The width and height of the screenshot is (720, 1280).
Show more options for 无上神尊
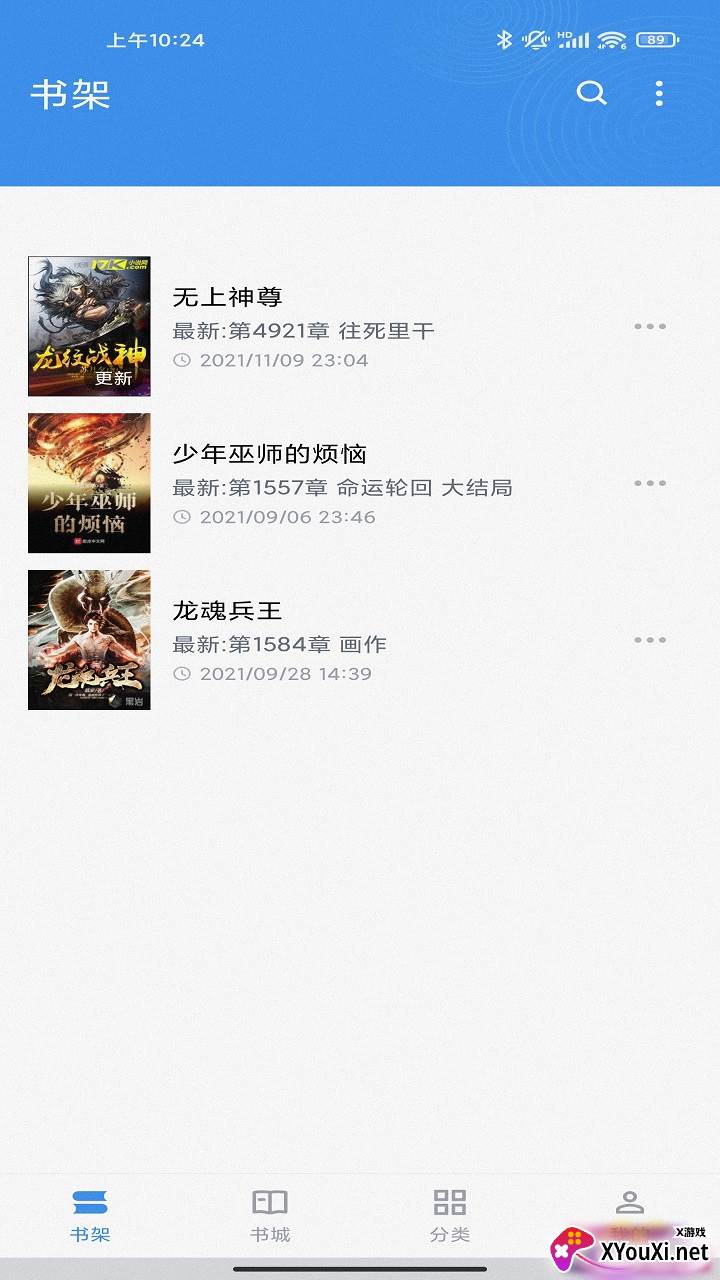point(650,327)
